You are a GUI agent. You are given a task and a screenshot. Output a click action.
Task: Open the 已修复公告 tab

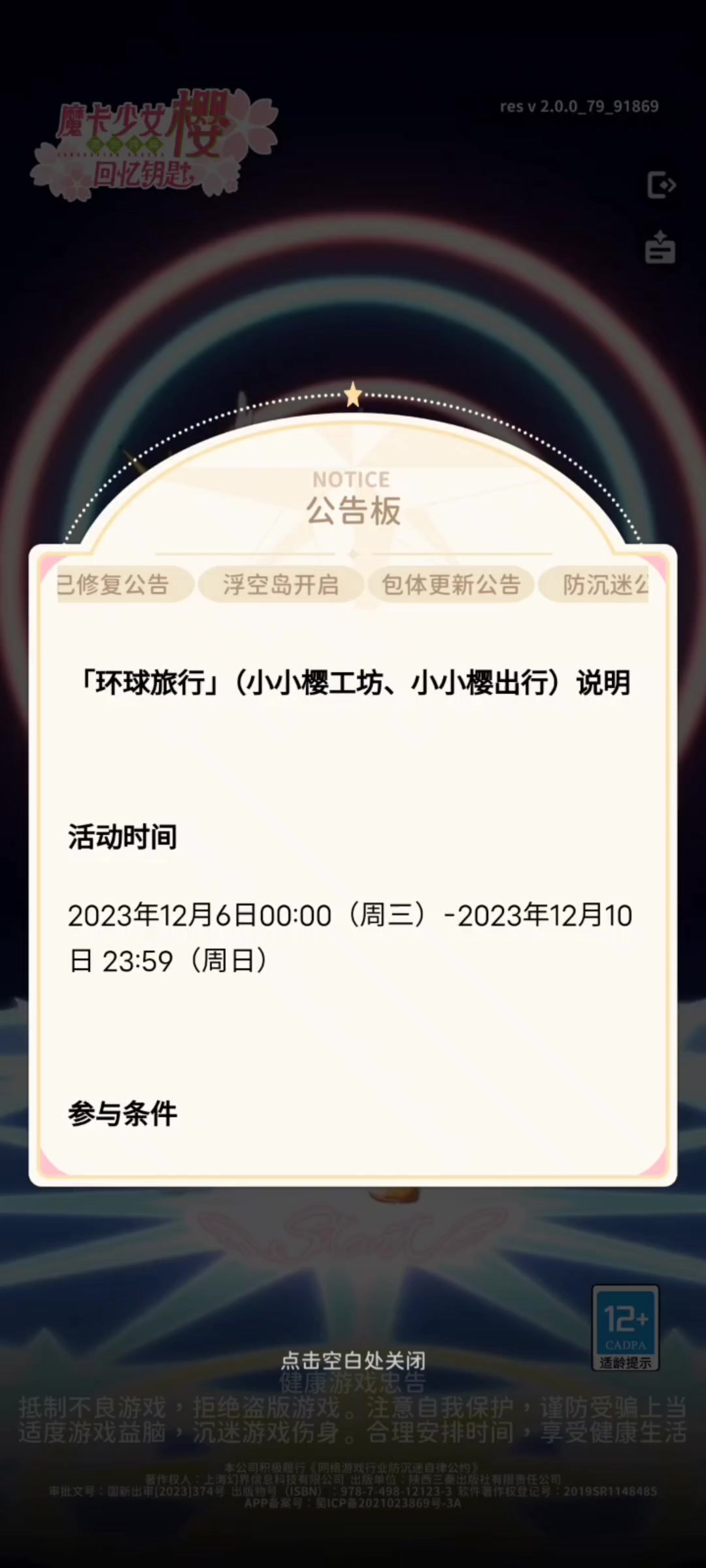click(x=125, y=584)
